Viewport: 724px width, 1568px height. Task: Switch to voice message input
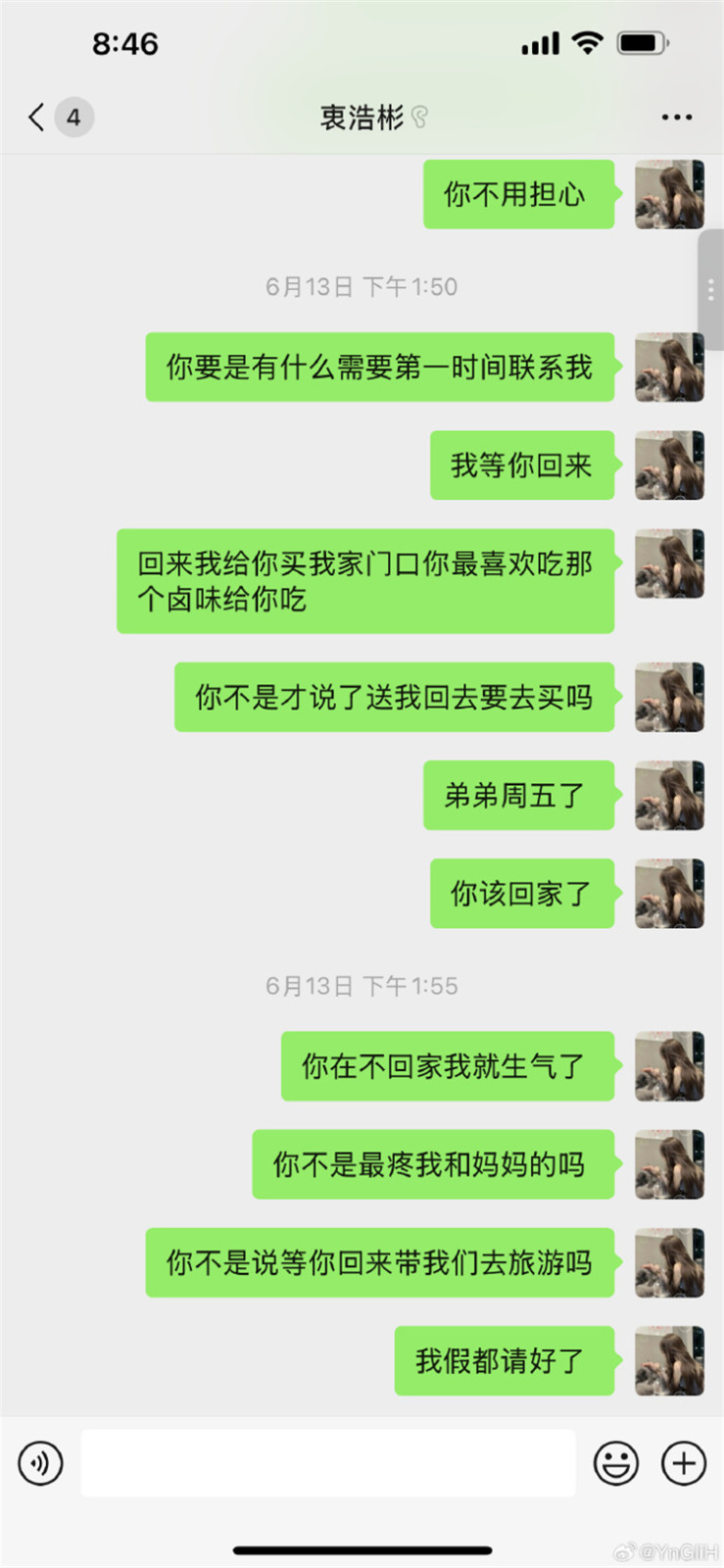coord(40,1463)
